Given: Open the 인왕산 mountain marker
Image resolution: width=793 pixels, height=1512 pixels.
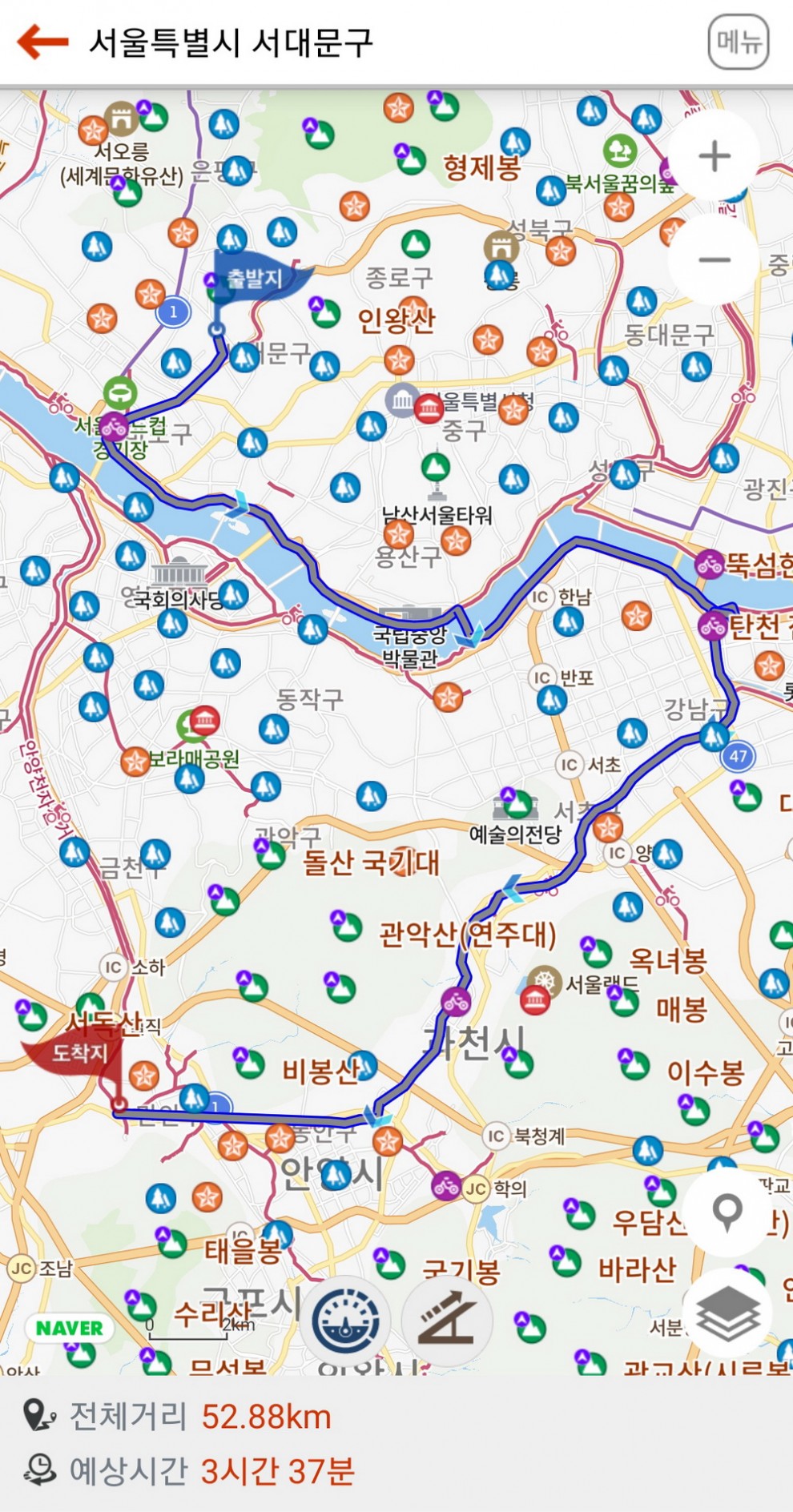Looking at the screenshot, I should coord(325,313).
